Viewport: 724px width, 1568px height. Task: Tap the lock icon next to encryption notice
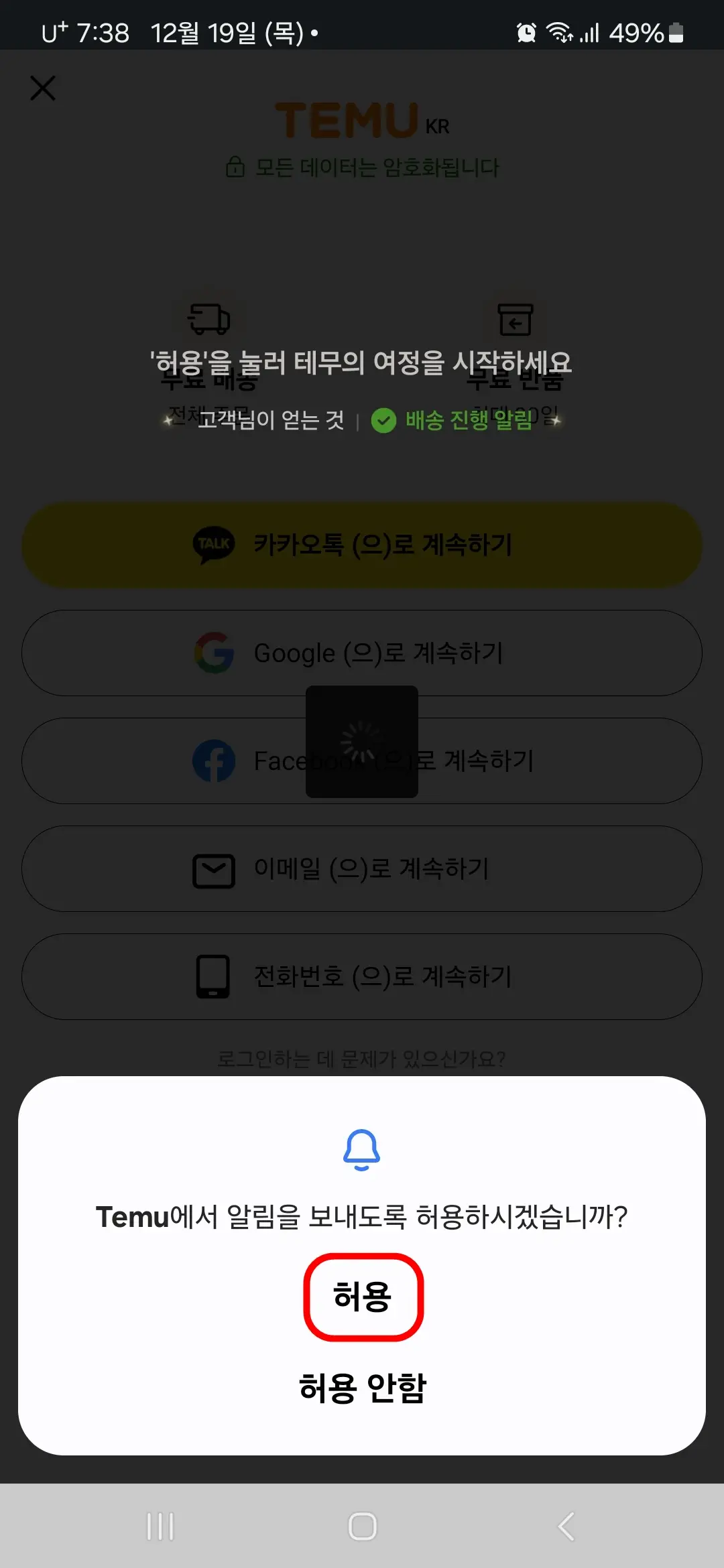(235, 168)
